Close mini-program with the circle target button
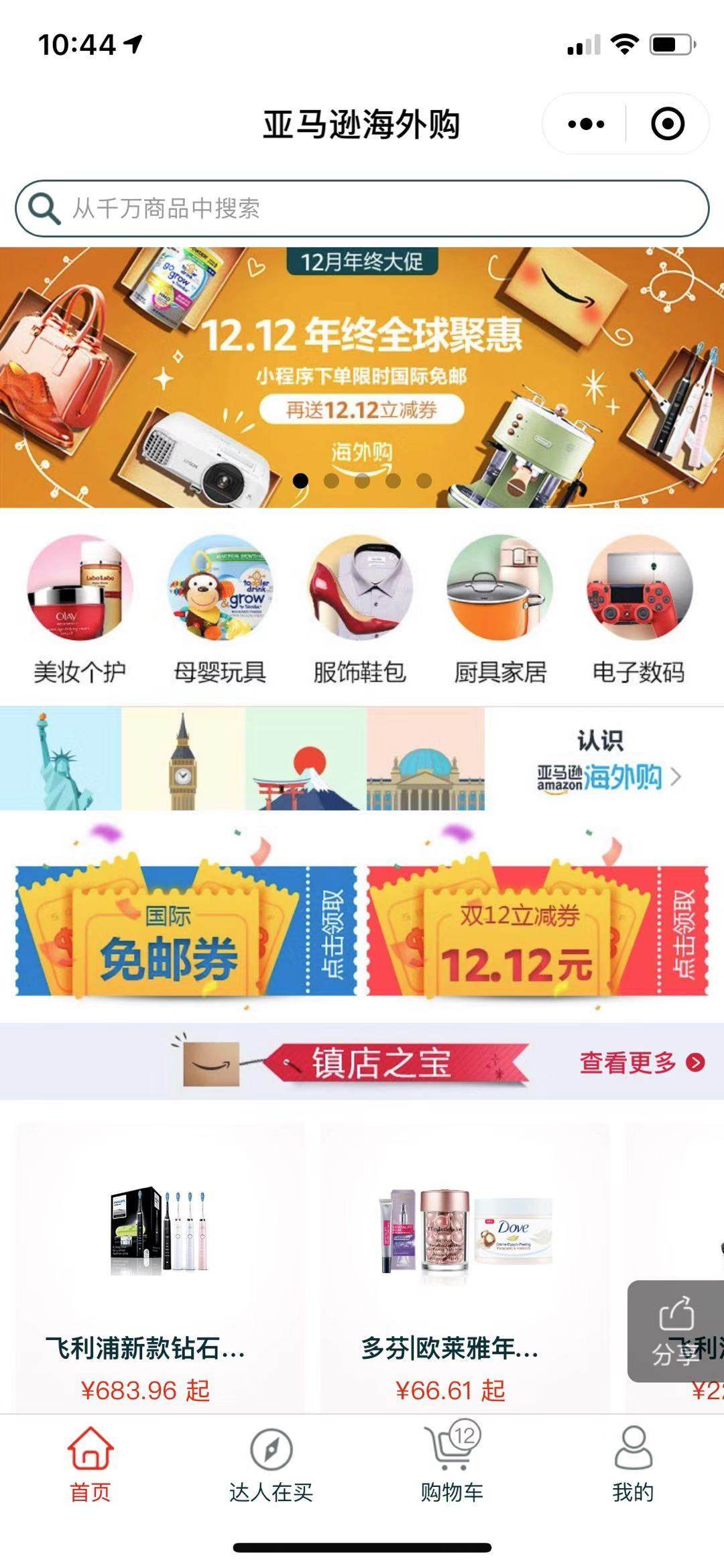Screen dimensions: 724x1568 (x=666, y=124)
